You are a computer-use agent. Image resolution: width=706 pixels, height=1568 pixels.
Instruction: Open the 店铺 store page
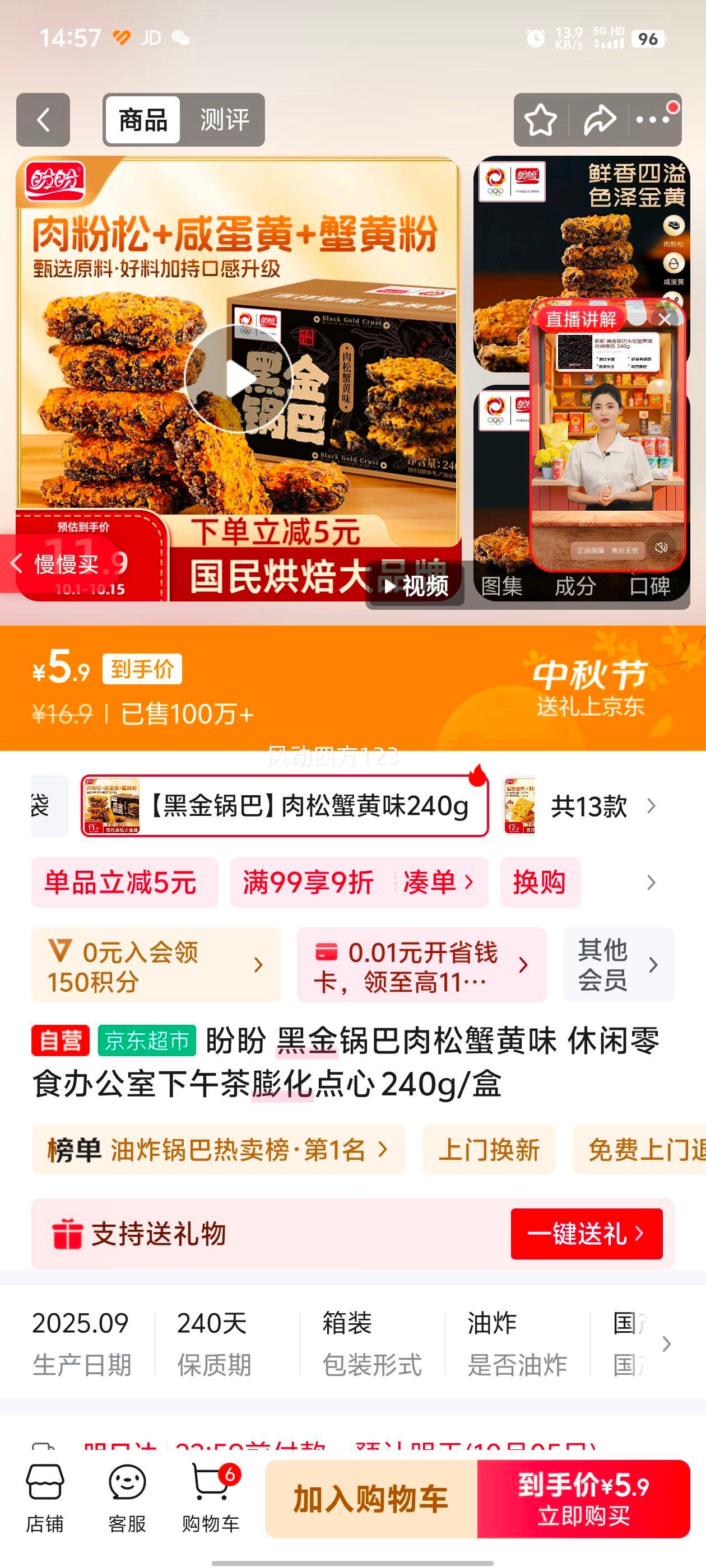(x=44, y=1498)
